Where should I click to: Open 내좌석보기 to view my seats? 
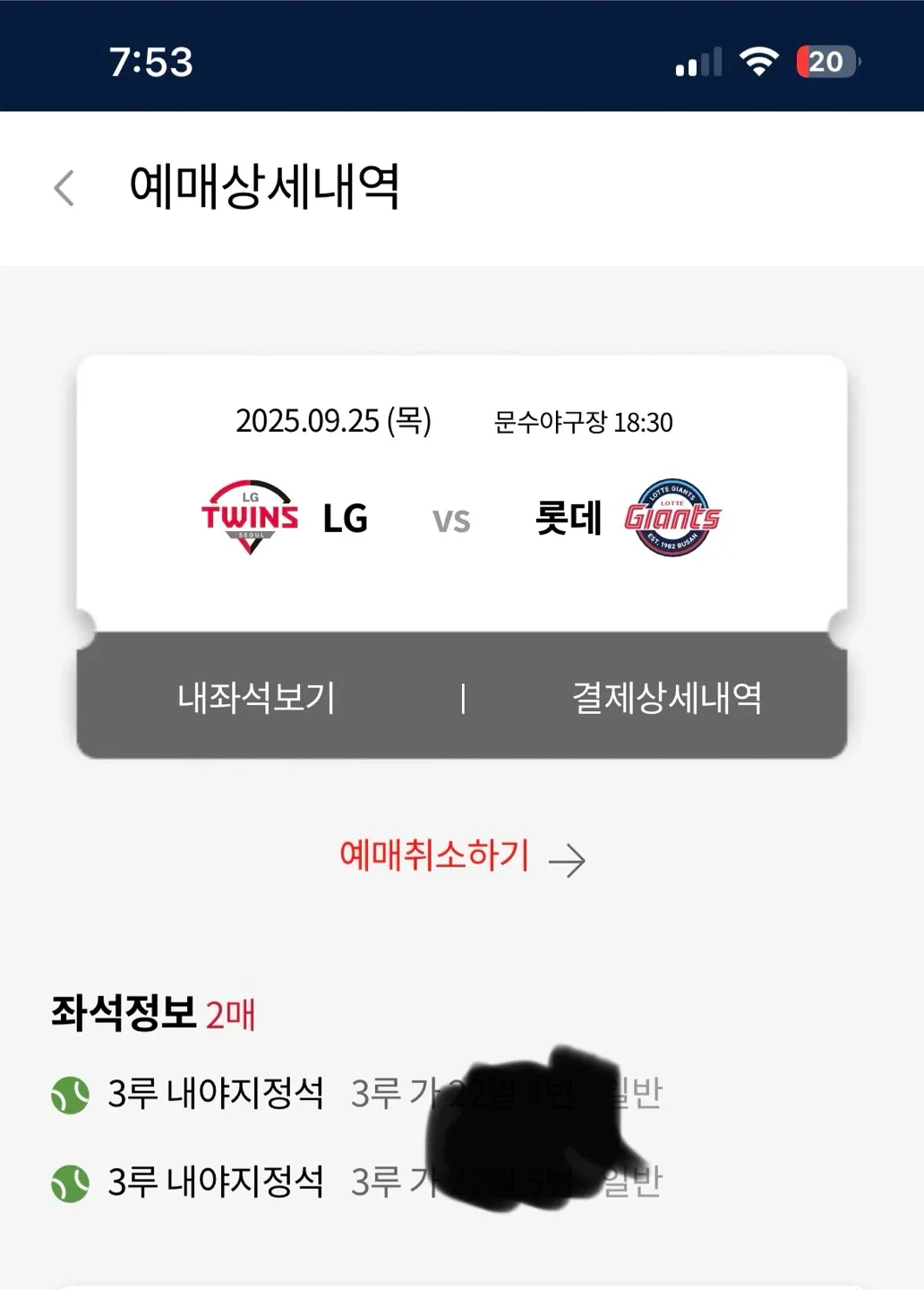(x=256, y=698)
